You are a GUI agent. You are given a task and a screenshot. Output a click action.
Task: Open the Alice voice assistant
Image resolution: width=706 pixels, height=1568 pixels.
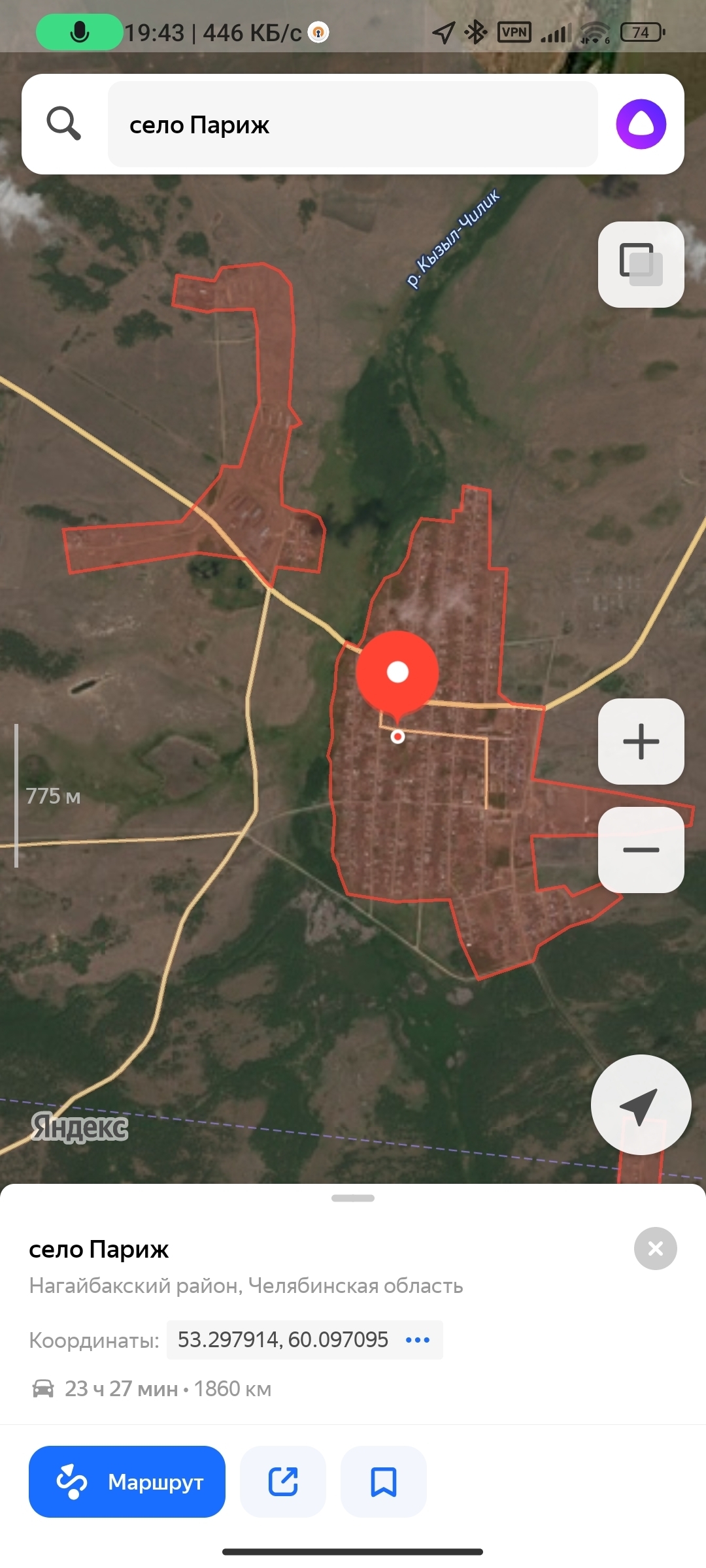click(641, 124)
